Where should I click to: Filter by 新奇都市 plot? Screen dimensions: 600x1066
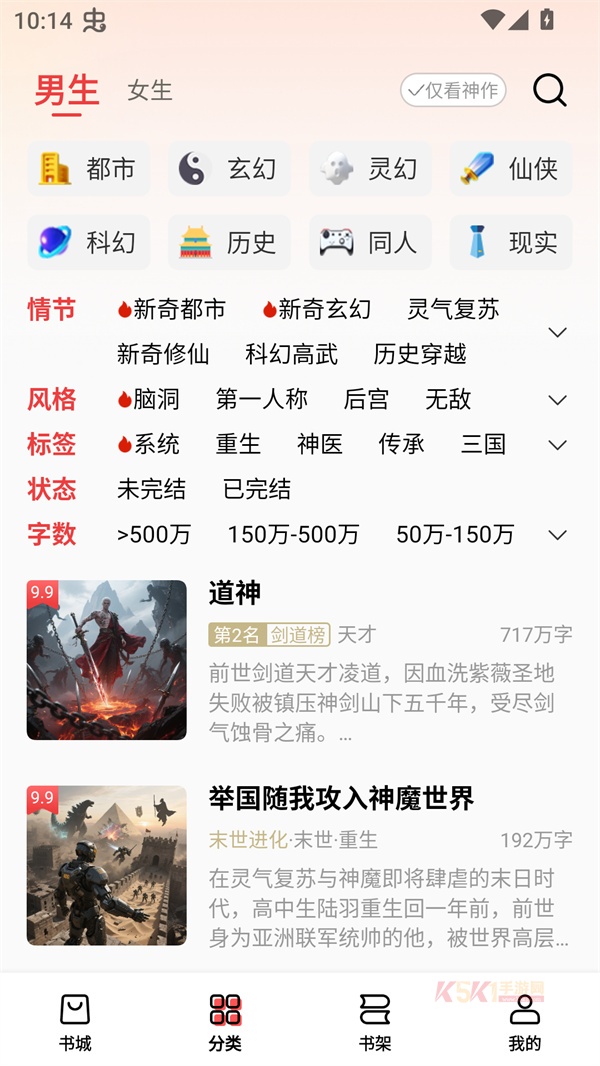[x=172, y=310]
